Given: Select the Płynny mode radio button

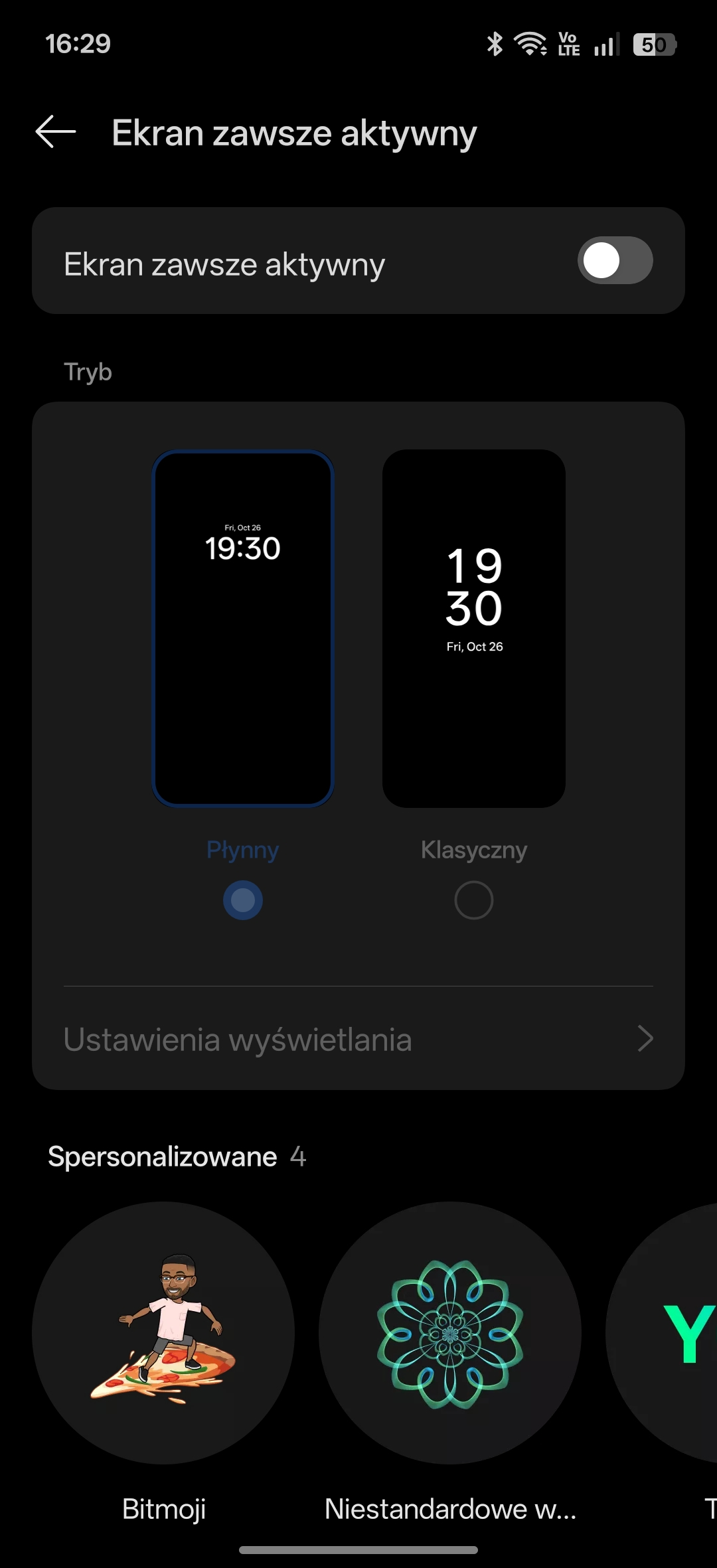Looking at the screenshot, I should click(243, 900).
